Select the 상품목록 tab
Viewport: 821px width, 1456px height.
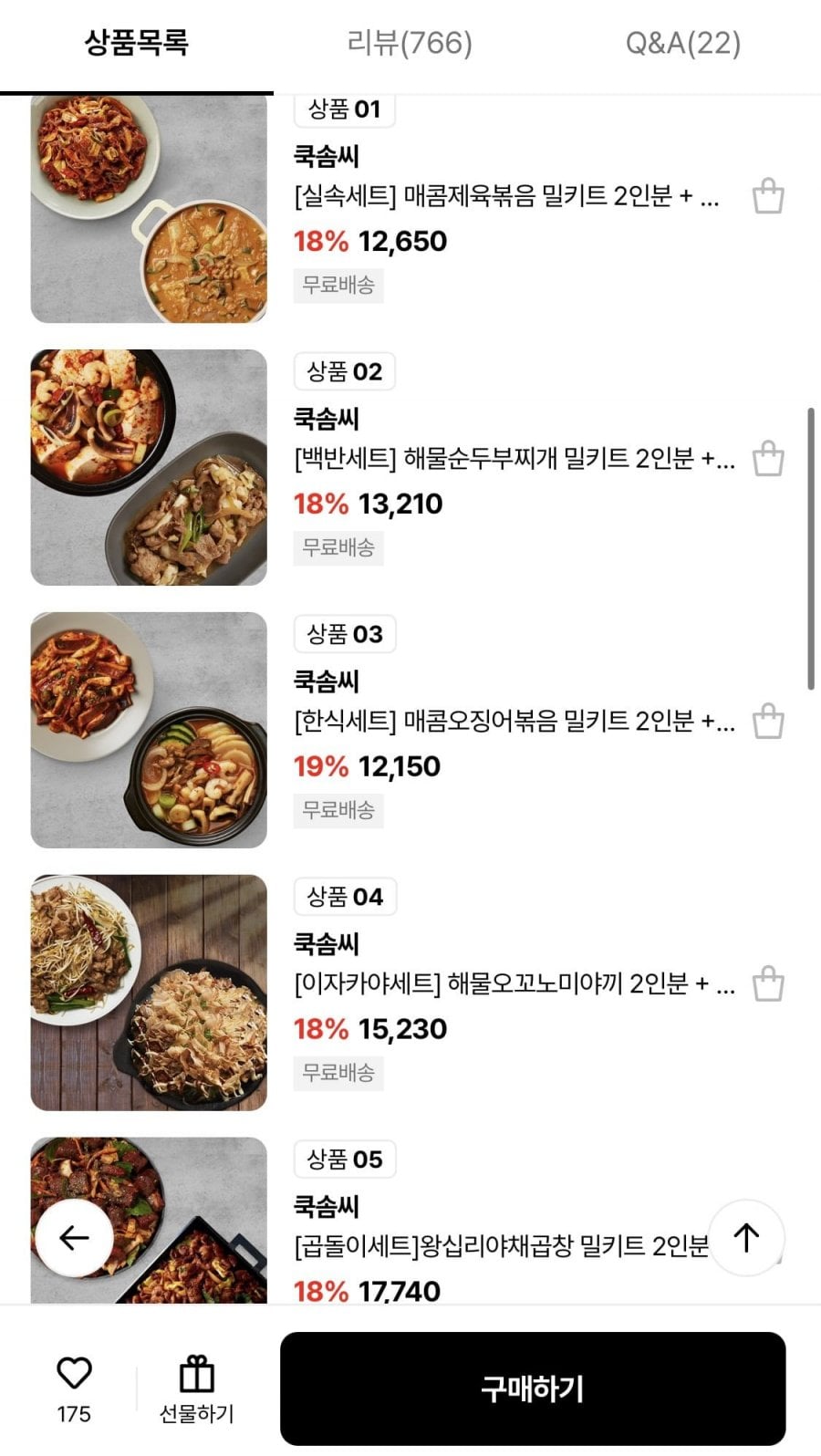coord(137,43)
